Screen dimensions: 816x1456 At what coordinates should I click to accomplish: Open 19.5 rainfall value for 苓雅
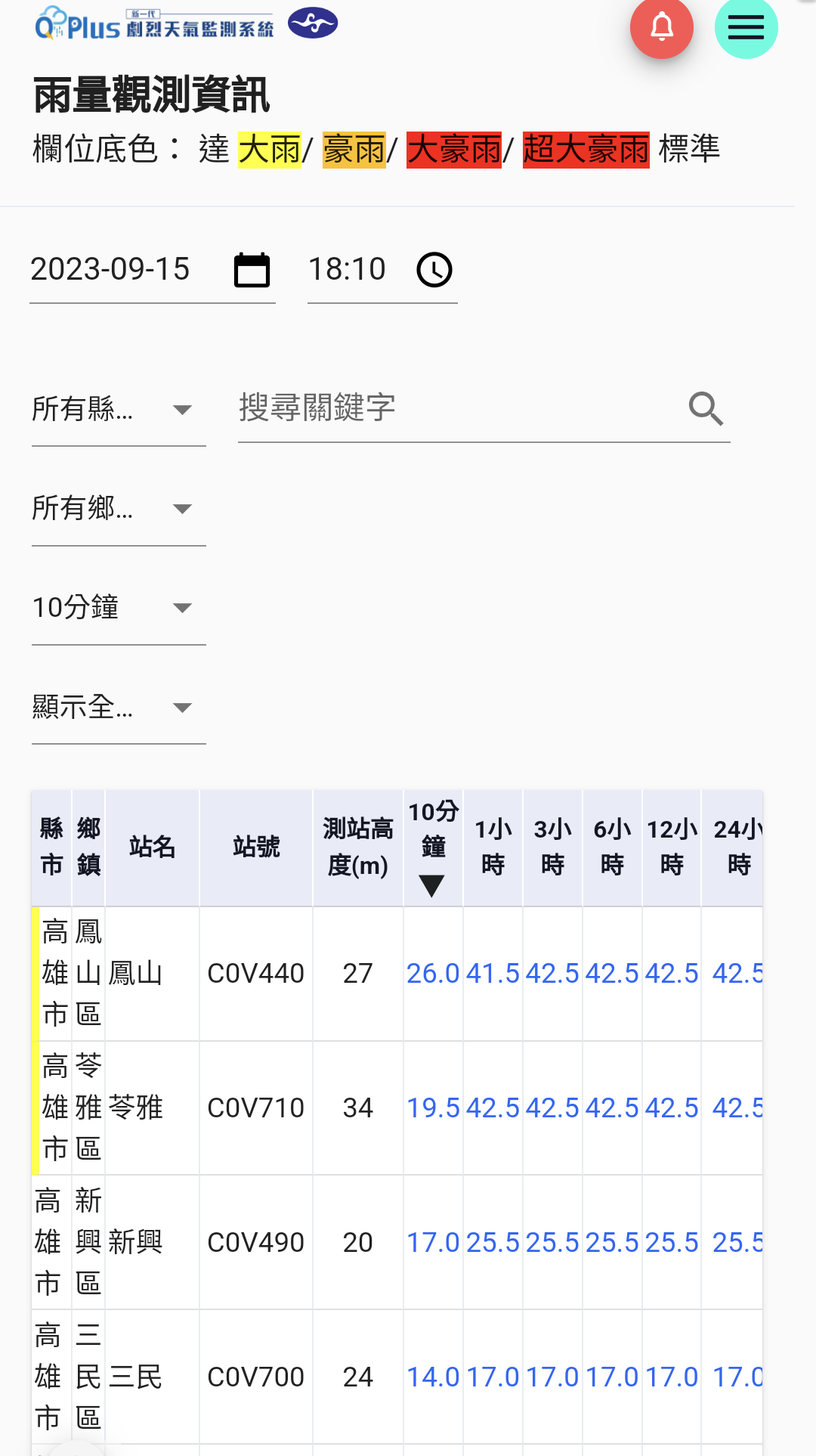[433, 1108]
